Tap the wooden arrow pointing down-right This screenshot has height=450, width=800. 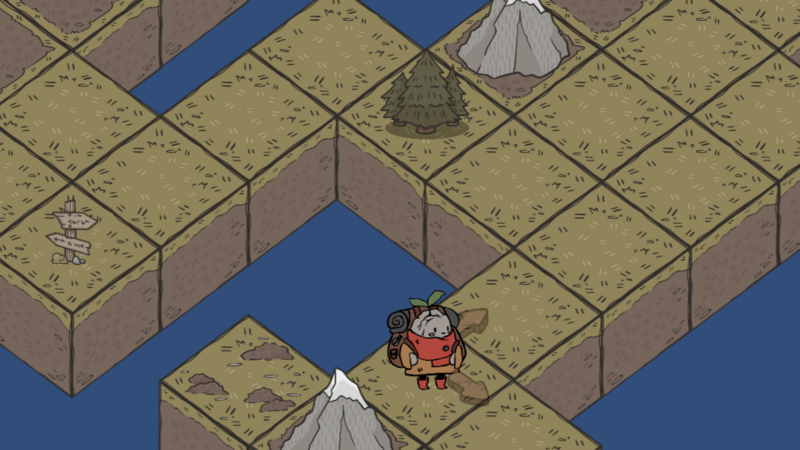click(x=470, y=388)
